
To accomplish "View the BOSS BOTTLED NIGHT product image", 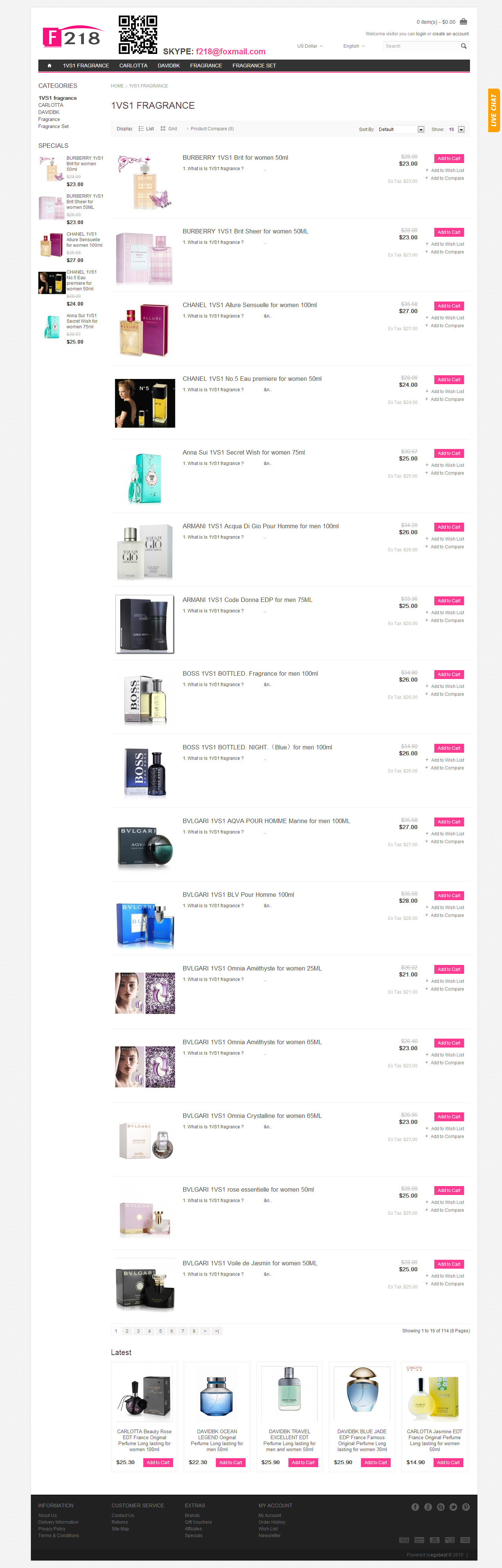I will (x=145, y=772).
